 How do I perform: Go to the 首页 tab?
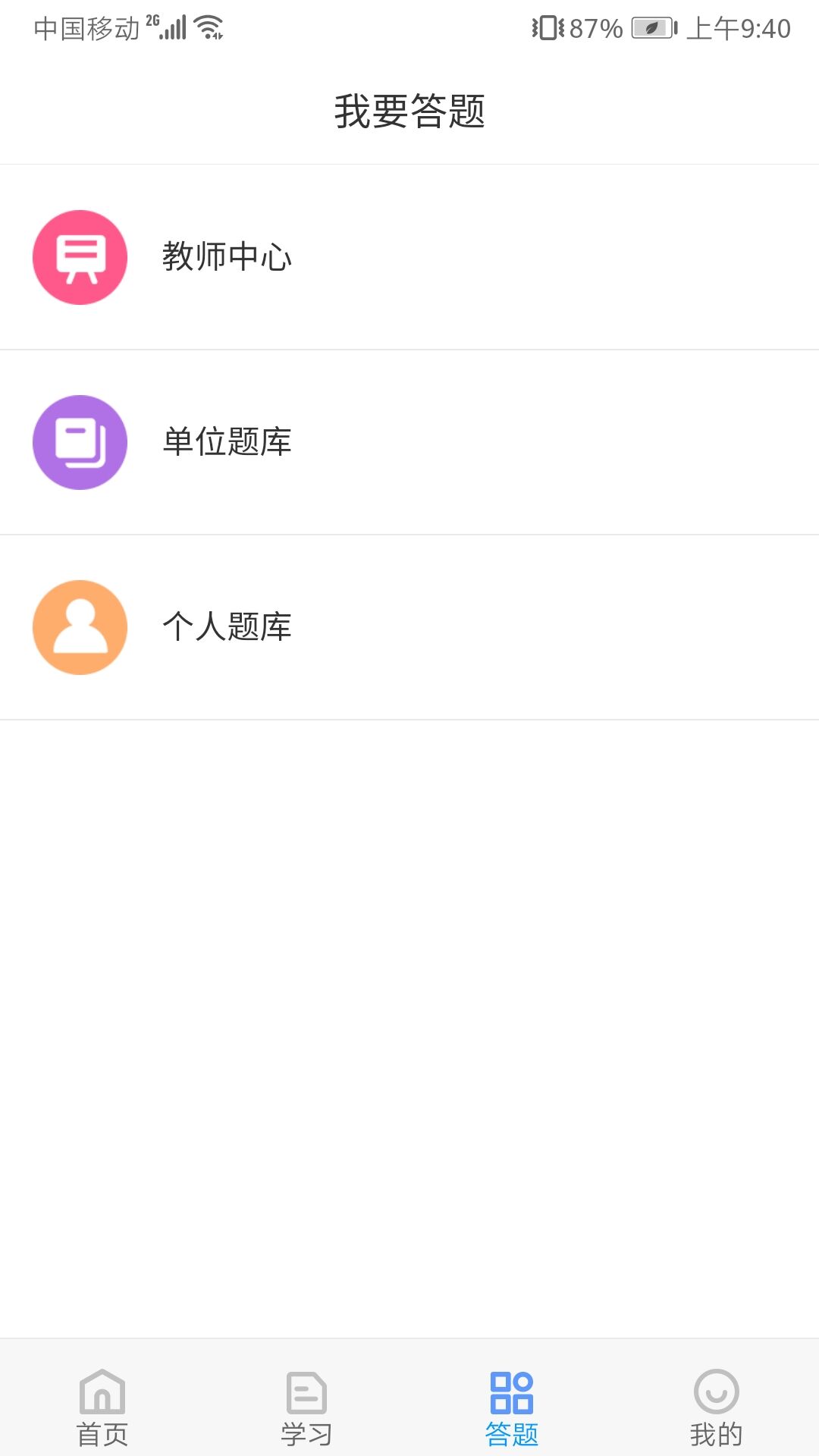(x=102, y=1406)
